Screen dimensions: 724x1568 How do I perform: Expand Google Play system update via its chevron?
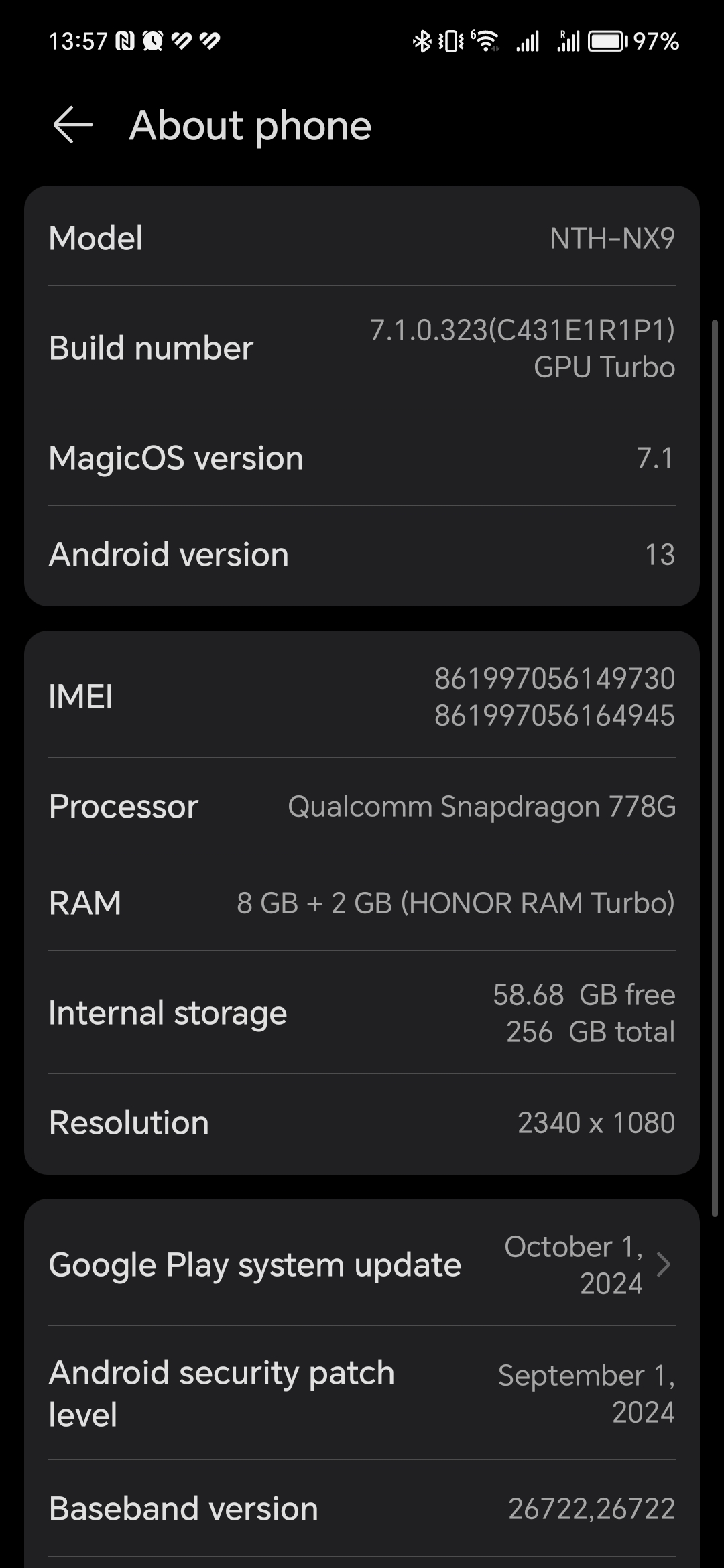click(664, 1264)
